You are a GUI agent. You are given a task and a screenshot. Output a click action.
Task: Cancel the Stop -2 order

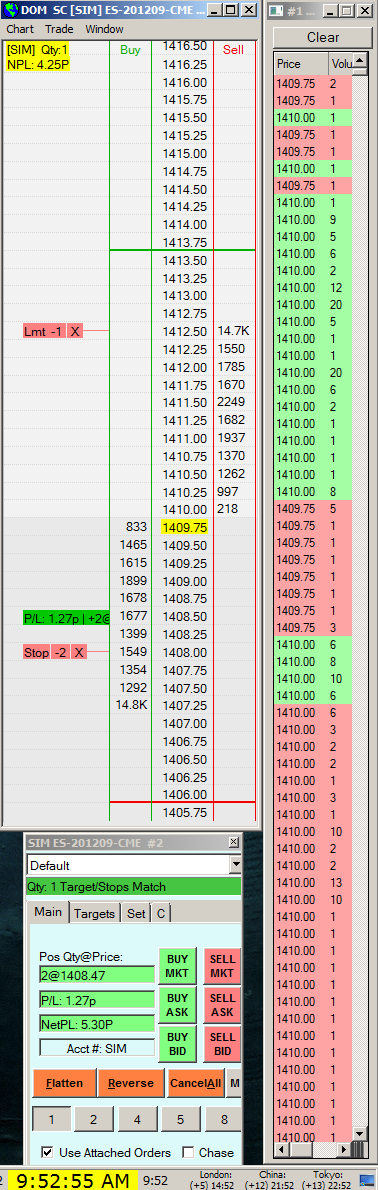coord(78,652)
